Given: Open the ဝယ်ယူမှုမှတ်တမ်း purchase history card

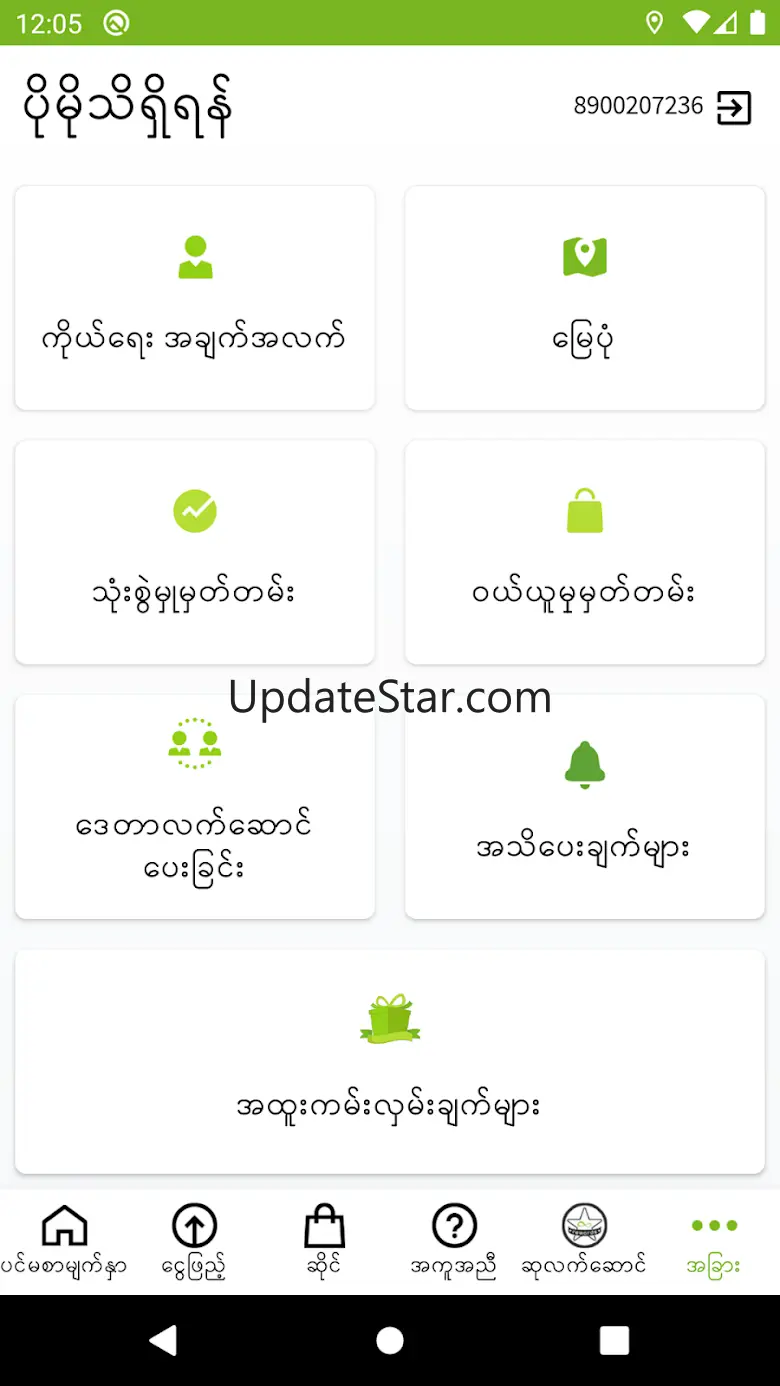Looking at the screenshot, I should (x=585, y=552).
